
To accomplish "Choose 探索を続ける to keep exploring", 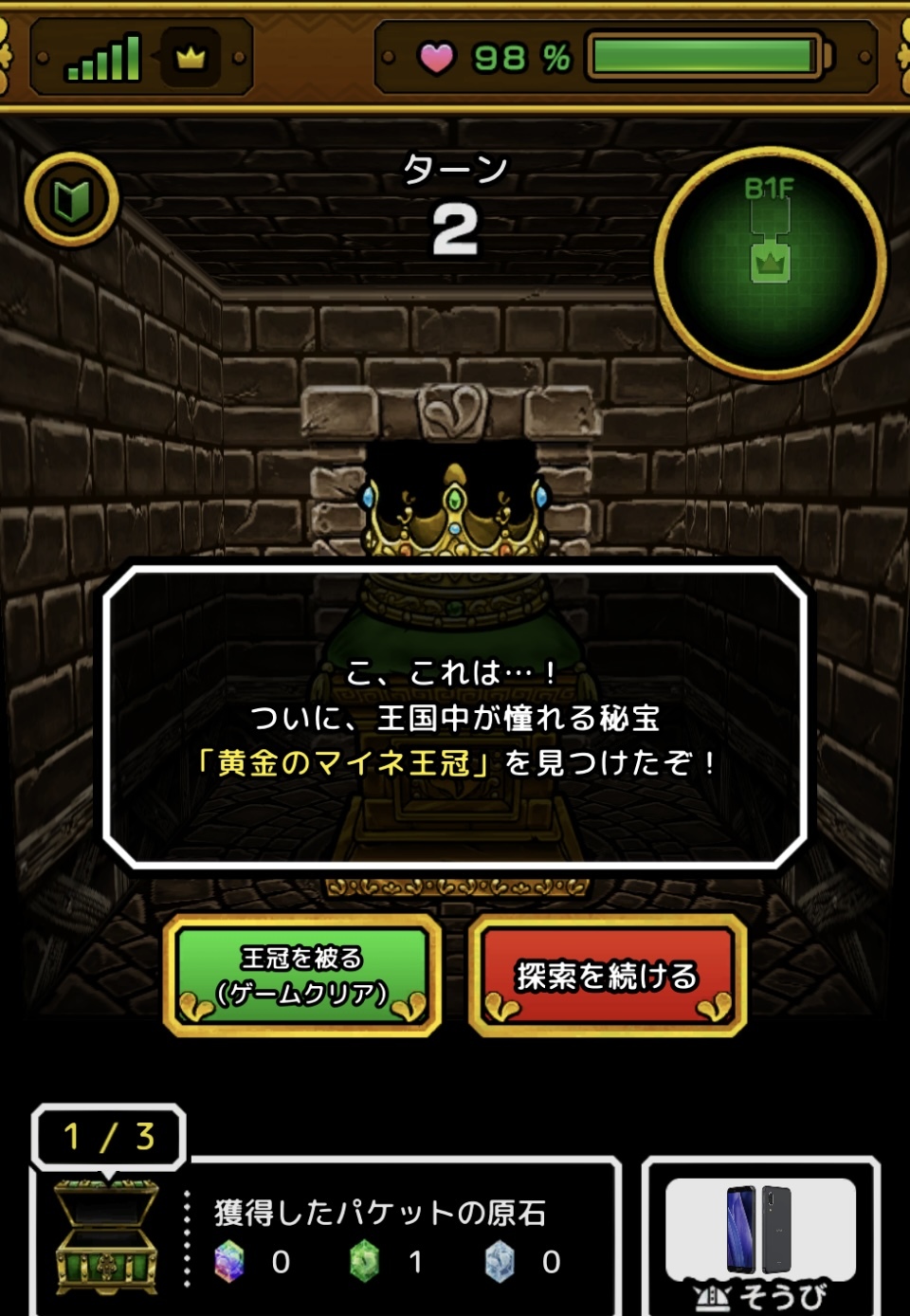I will pyautogui.click(x=608, y=976).
